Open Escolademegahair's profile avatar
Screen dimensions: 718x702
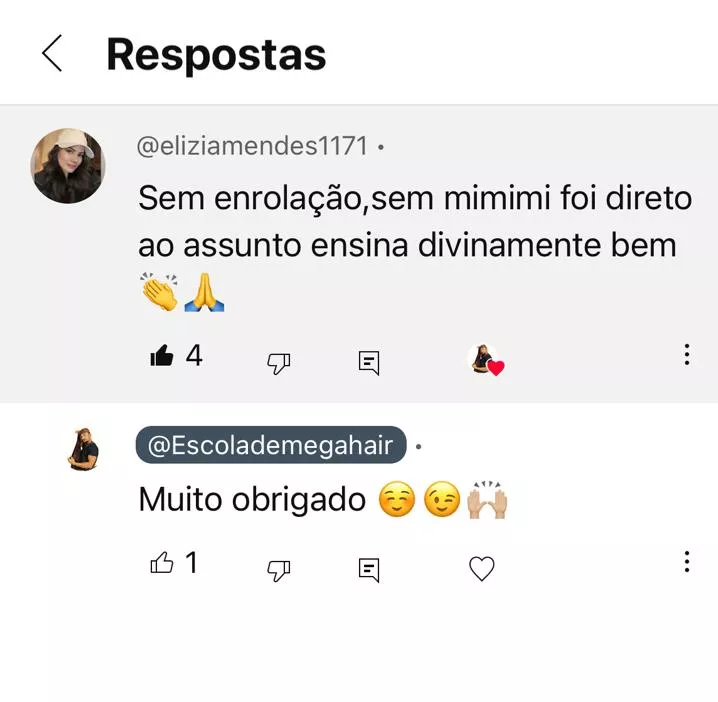coord(84,449)
